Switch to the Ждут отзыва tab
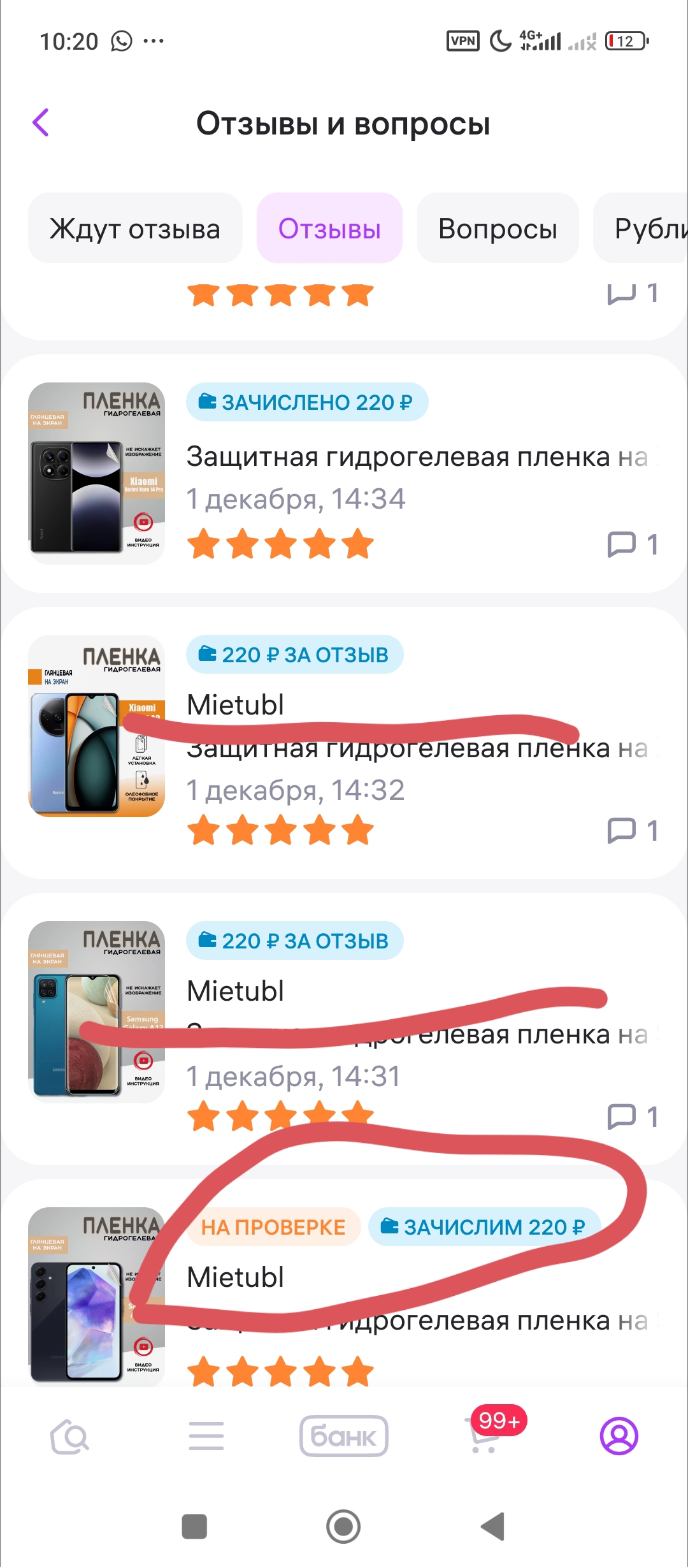Image resolution: width=688 pixels, height=1568 pixels. point(135,229)
